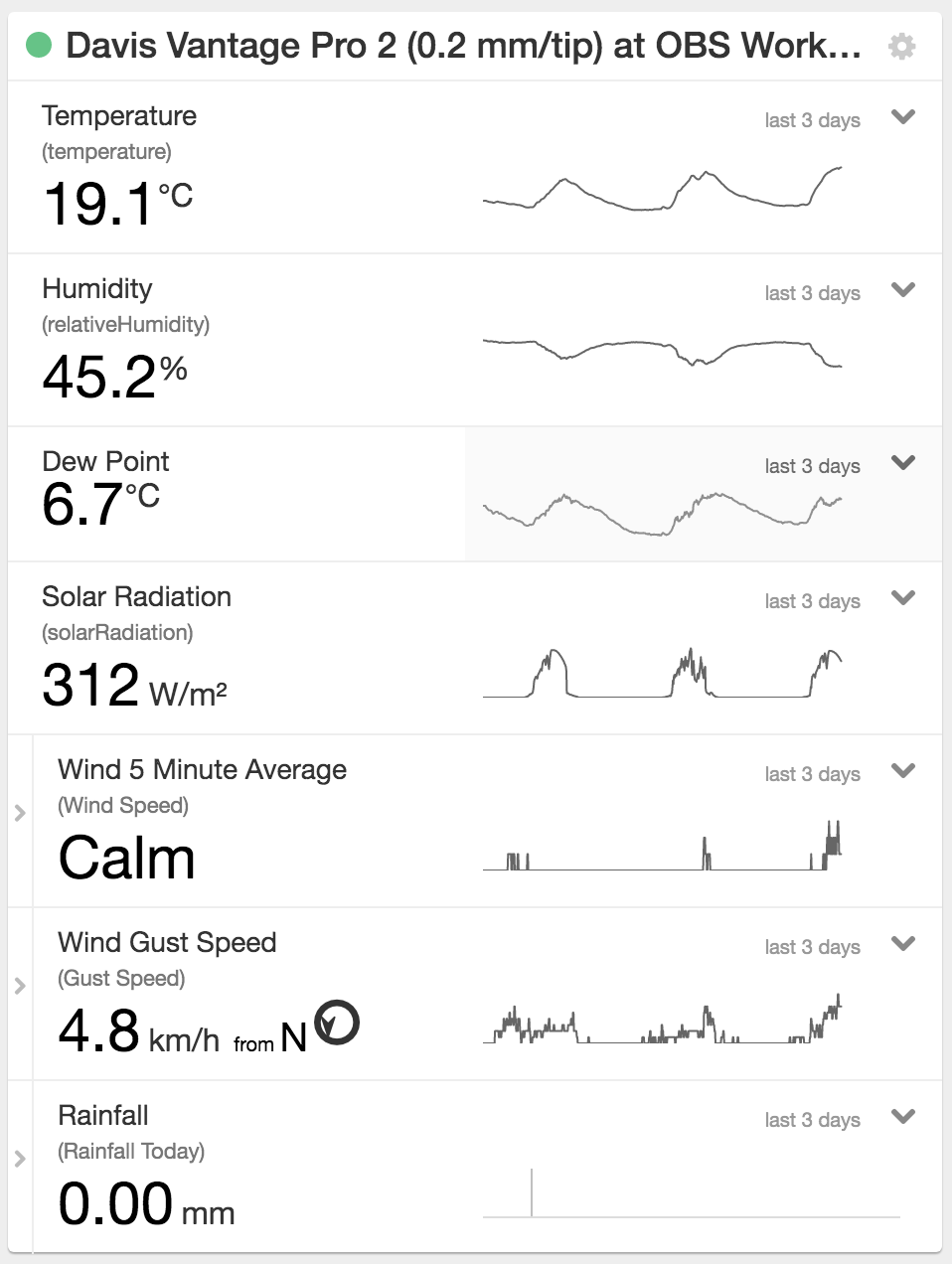
Task: Expand the Humidity card chevron
Action: (903, 289)
